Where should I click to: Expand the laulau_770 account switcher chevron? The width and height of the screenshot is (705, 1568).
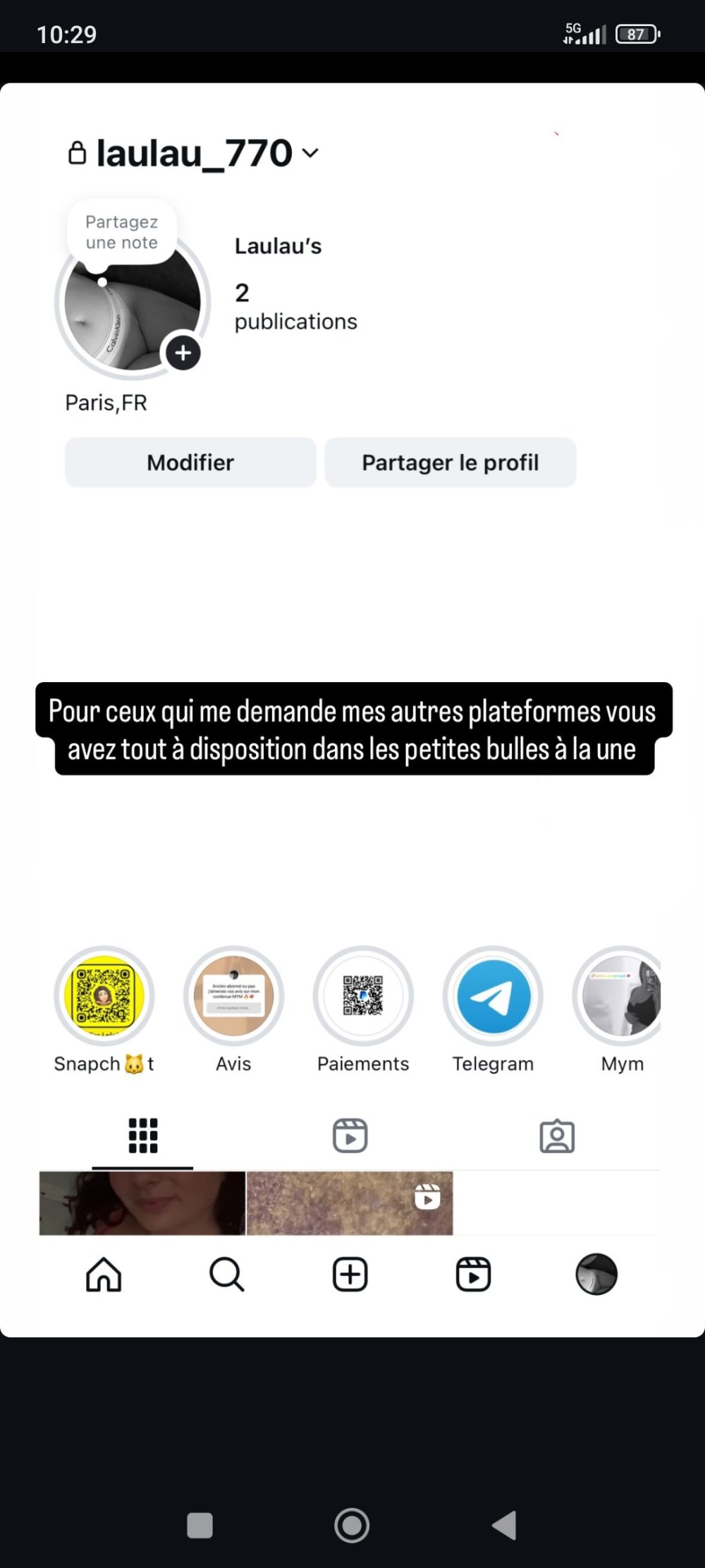(x=310, y=153)
